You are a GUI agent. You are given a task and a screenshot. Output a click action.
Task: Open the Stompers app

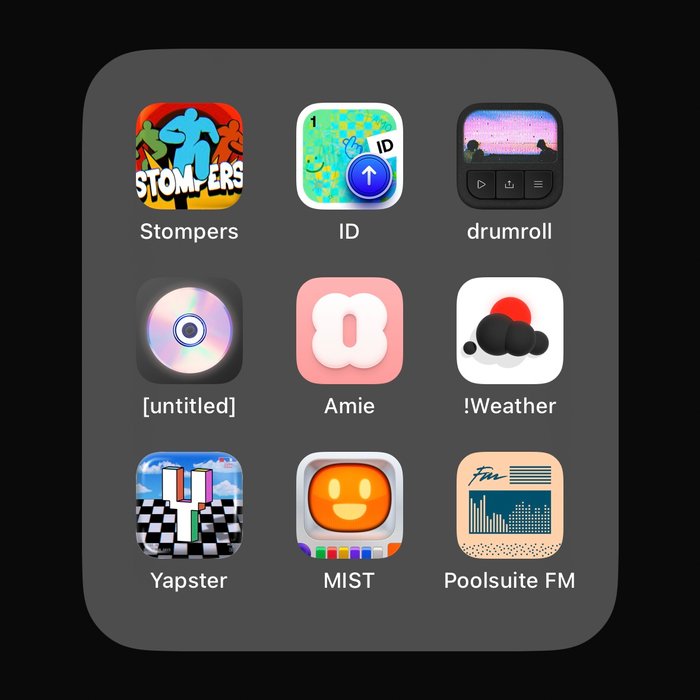click(x=189, y=156)
